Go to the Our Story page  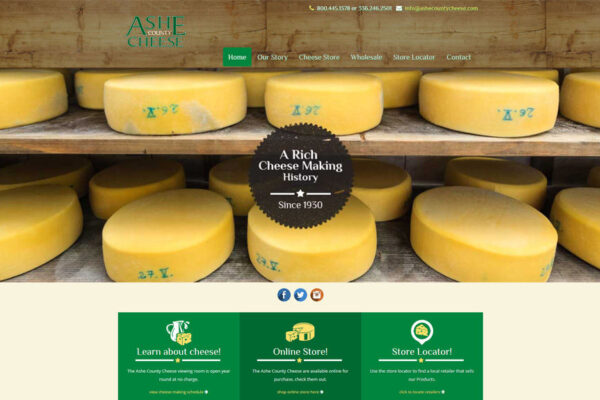click(272, 57)
